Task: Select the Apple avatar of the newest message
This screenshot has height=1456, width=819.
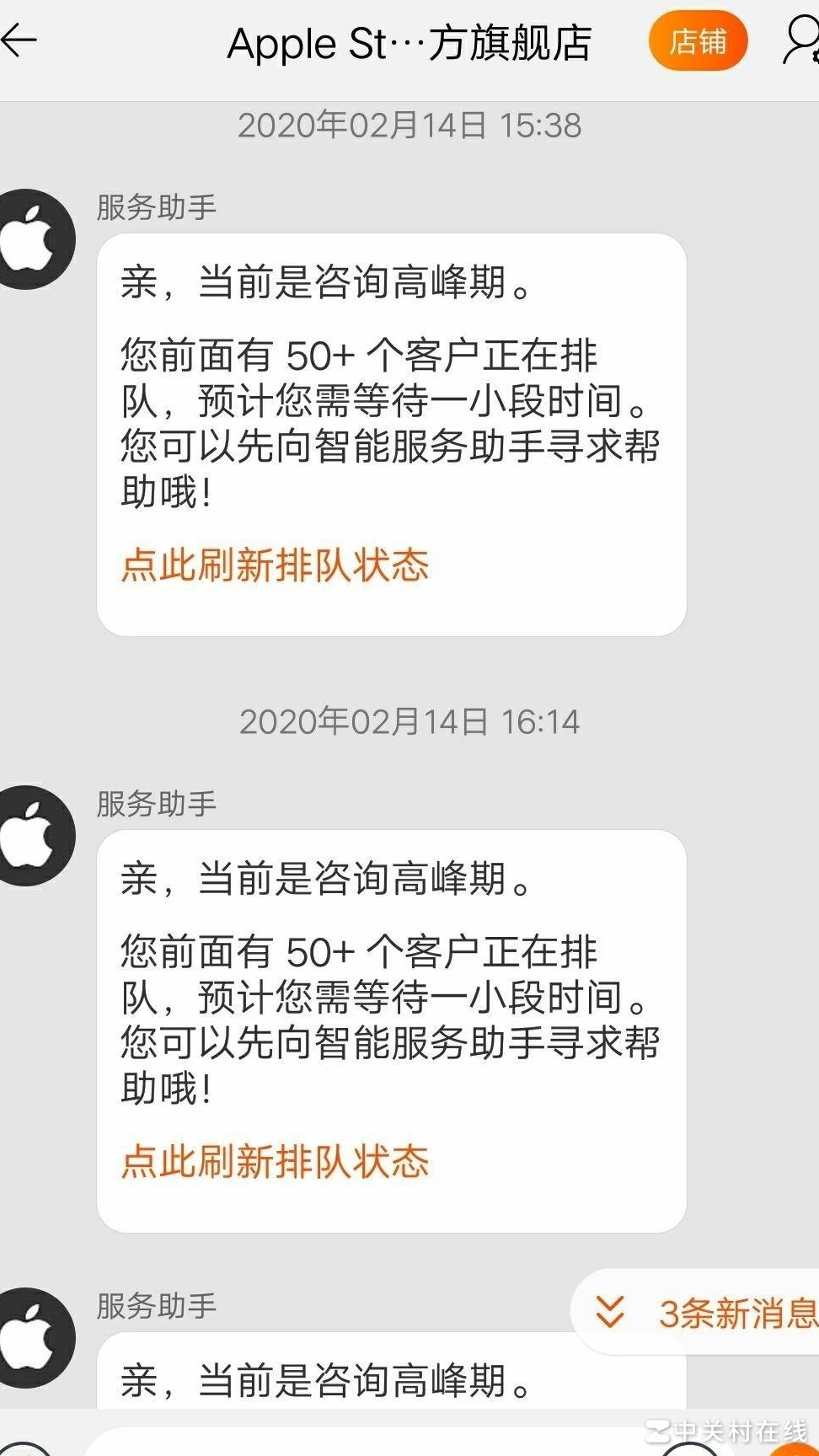Action: 38,1338
